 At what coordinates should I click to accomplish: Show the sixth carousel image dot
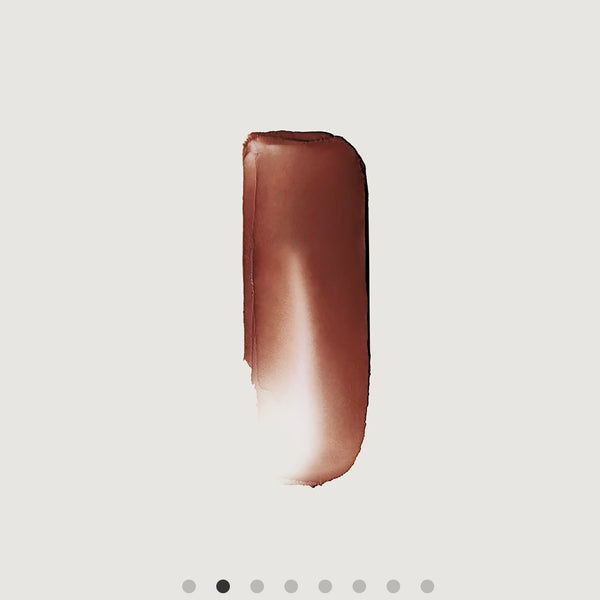(x=359, y=586)
